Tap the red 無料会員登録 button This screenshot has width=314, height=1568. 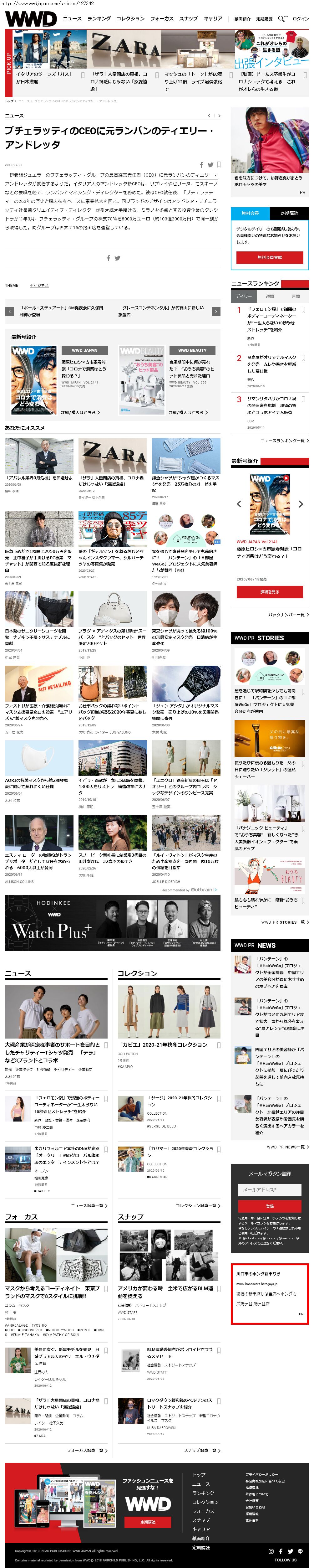point(270,257)
